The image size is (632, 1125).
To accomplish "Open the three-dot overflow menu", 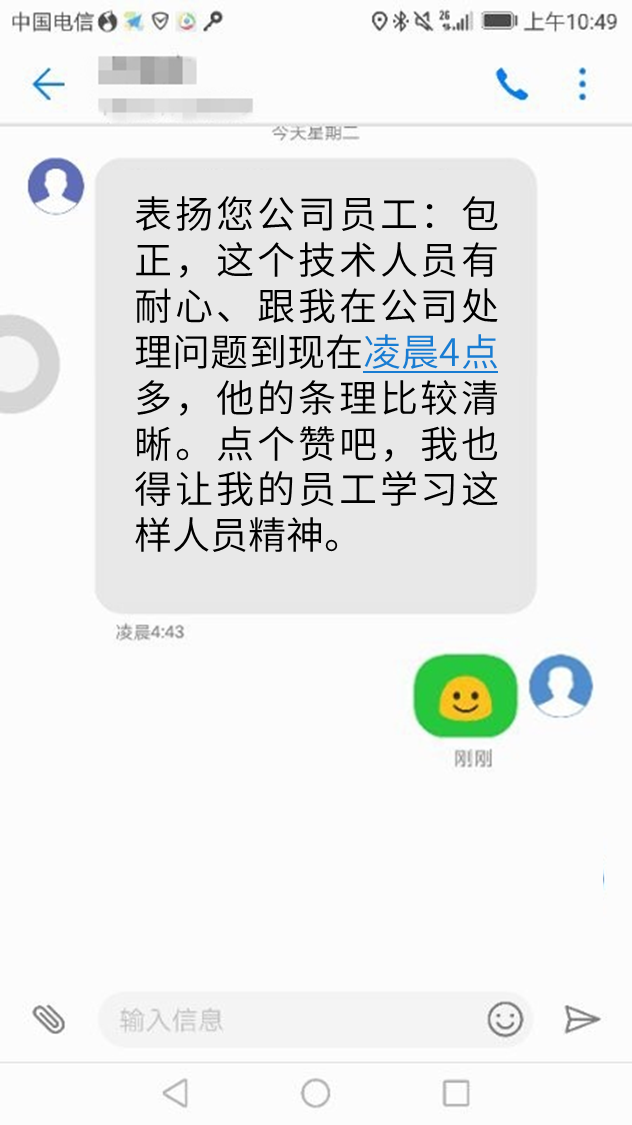I will coord(582,85).
